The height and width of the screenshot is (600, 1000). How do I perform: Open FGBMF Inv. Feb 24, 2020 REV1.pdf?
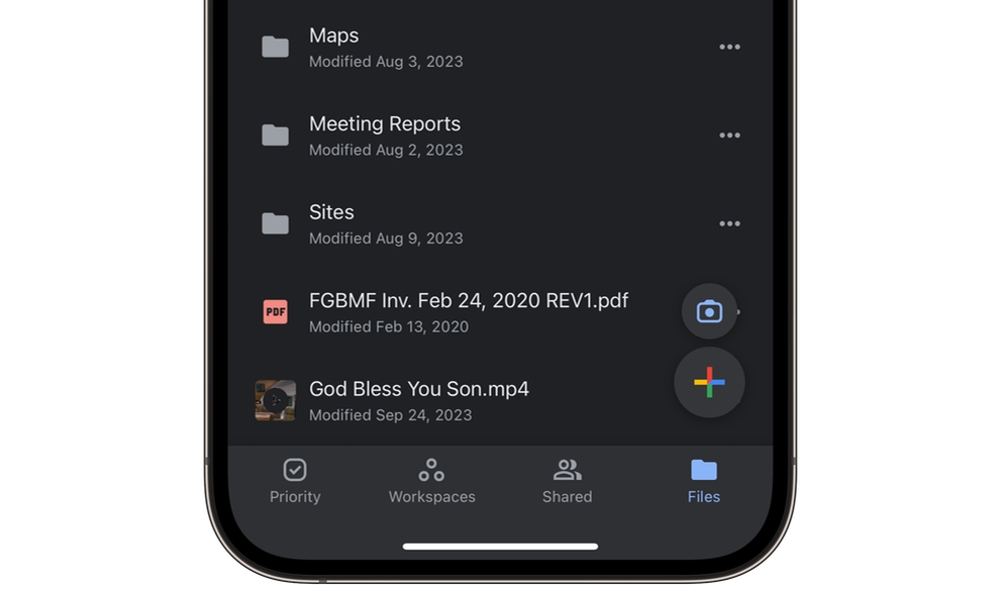pos(468,311)
